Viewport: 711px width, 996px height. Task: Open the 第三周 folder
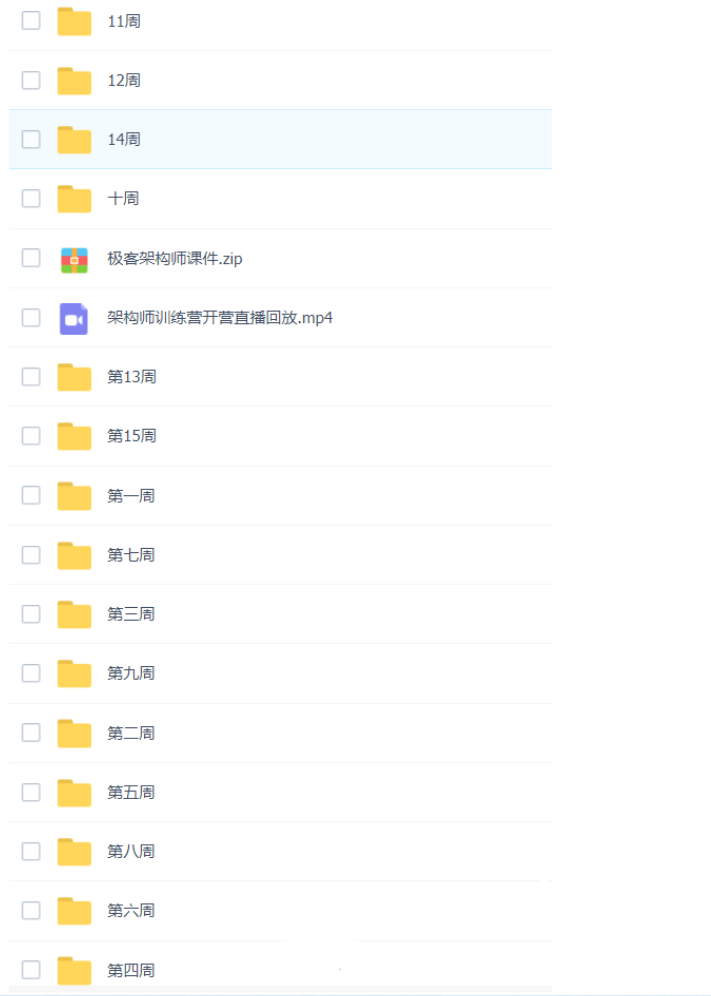(x=131, y=614)
